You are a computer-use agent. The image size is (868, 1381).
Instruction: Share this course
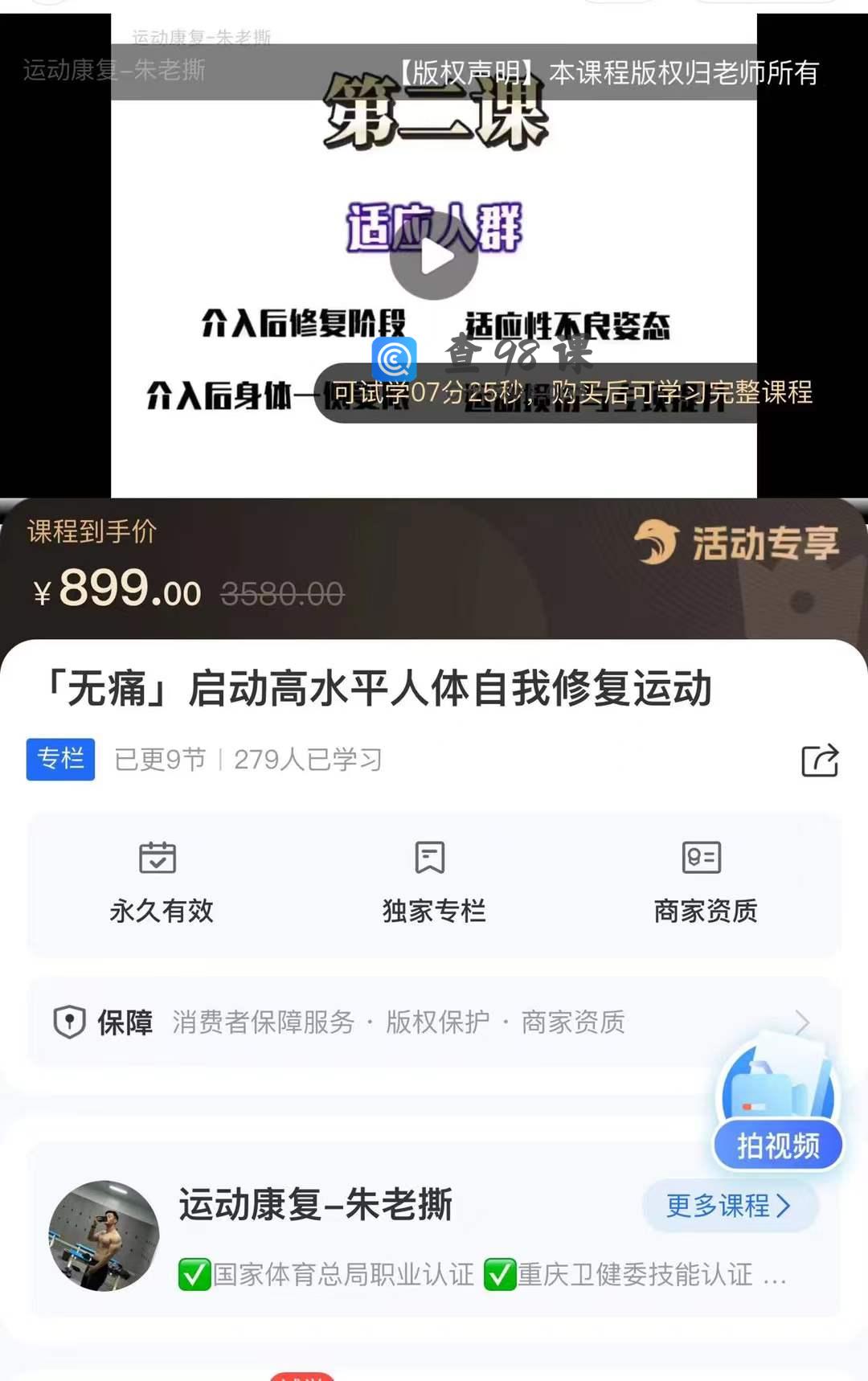(x=820, y=760)
